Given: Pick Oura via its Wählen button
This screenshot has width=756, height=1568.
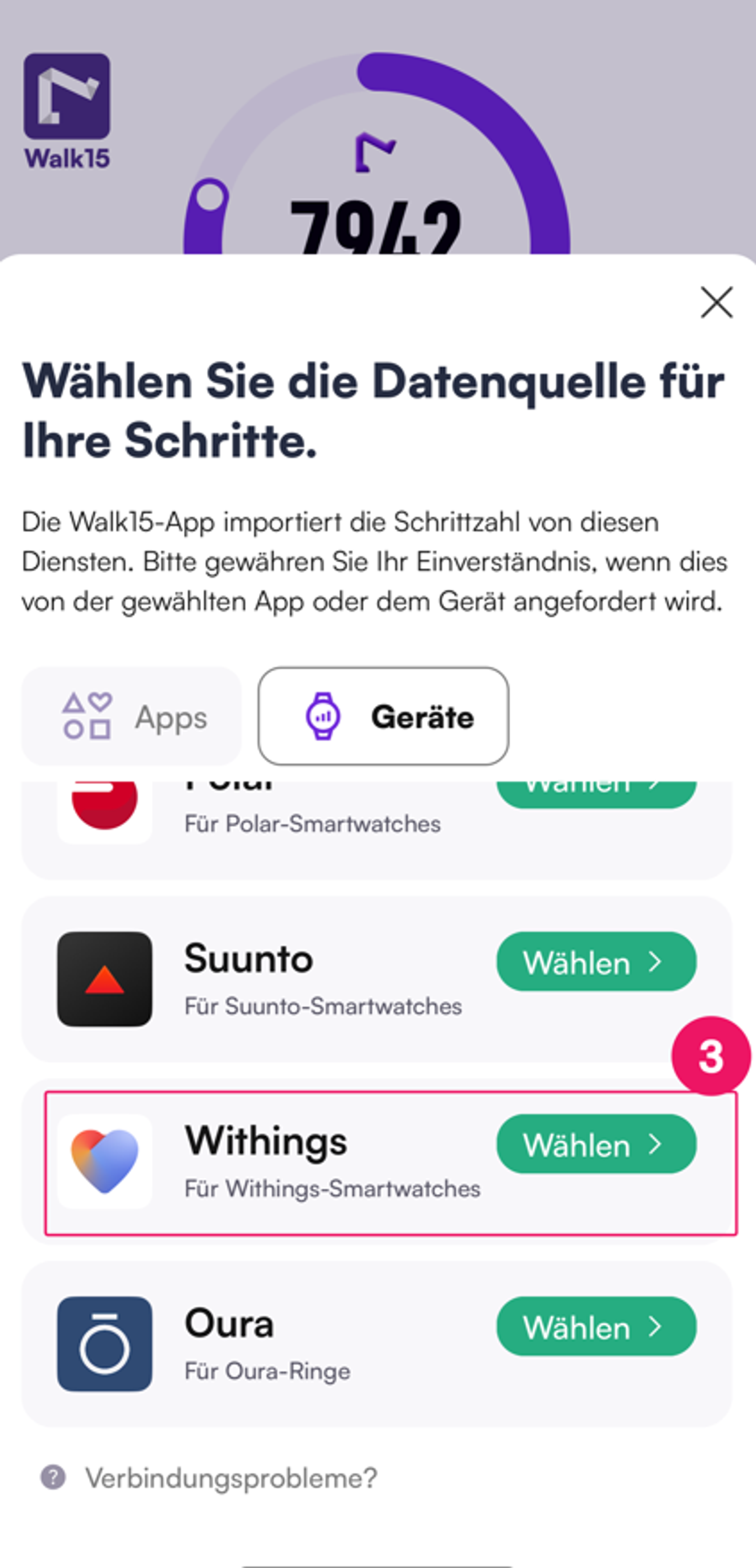Looking at the screenshot, I should [596, 1327].
